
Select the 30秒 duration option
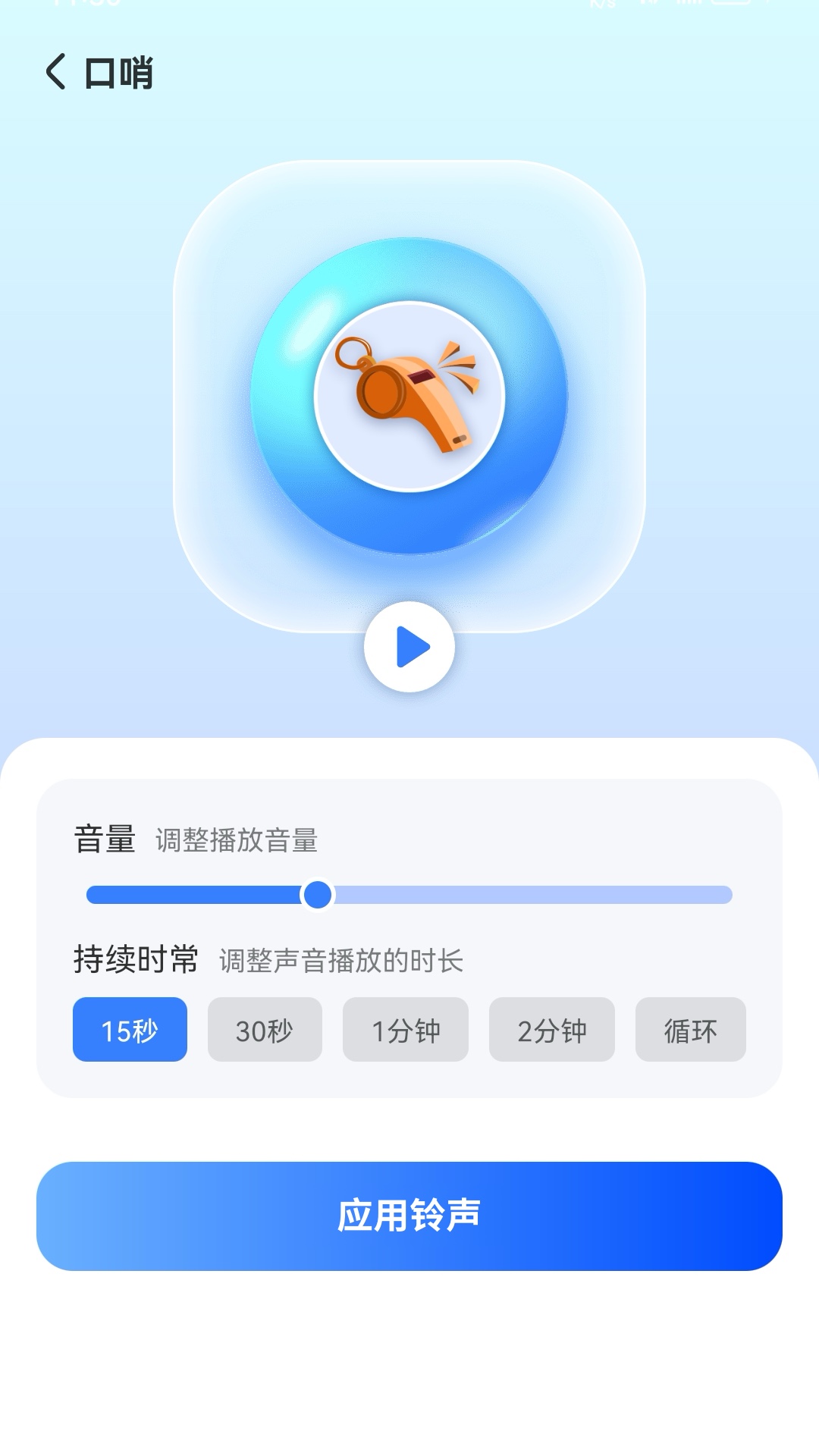265,1030
